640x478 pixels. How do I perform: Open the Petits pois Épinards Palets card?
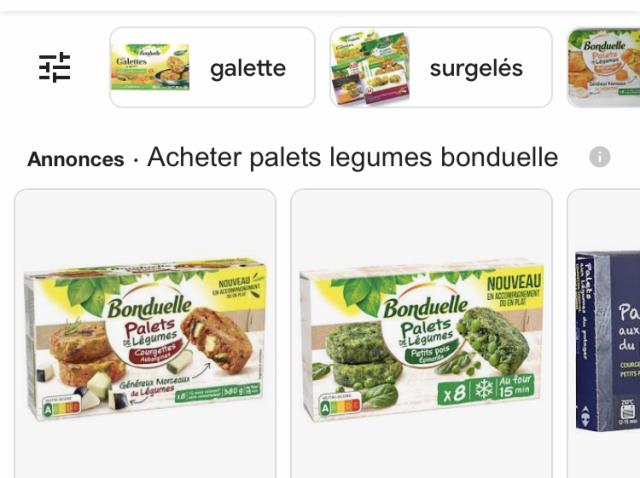click(x=421, y=335)
